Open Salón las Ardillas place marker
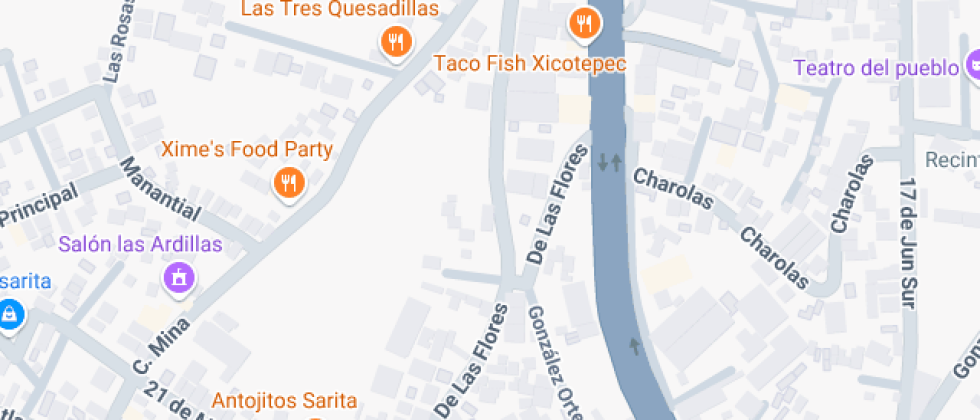The image size is (980, 420). [179, 276]
